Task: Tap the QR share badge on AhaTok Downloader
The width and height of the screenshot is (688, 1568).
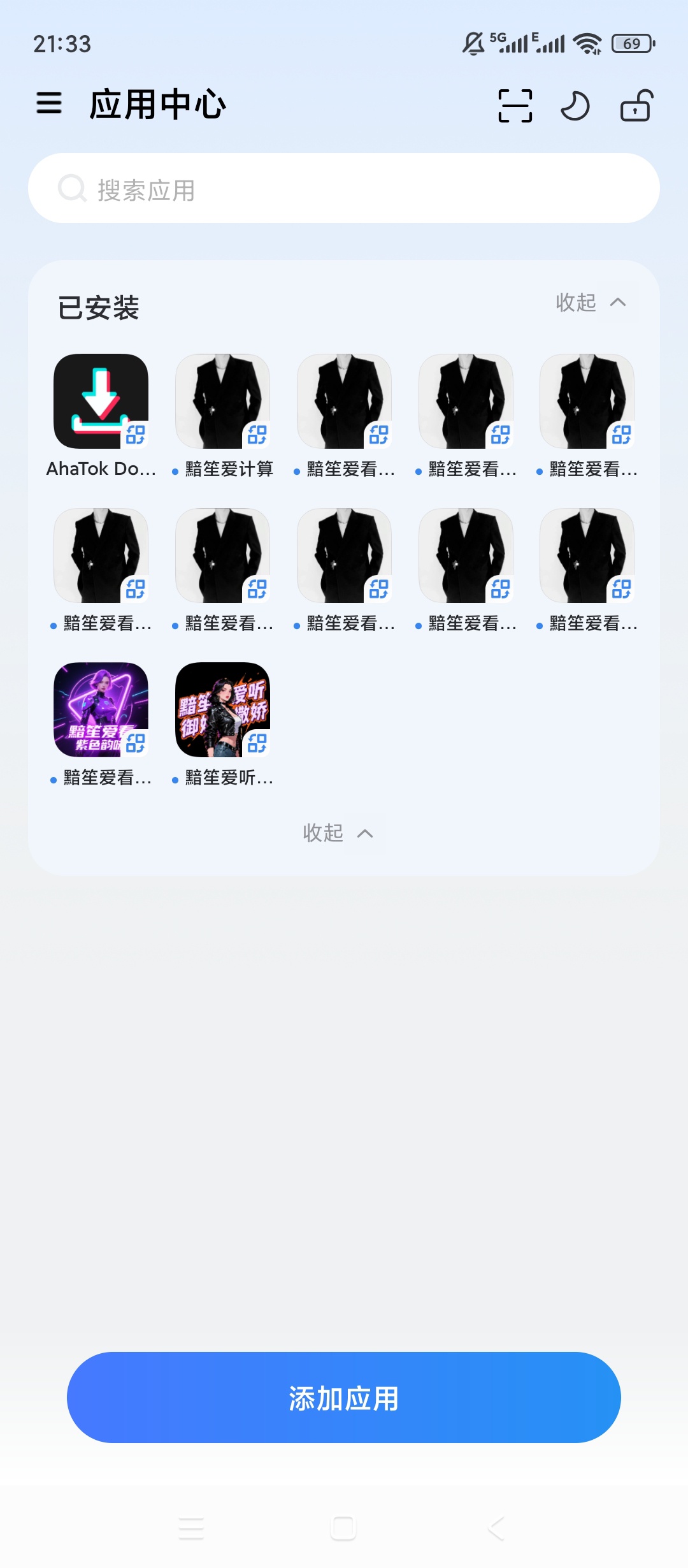Action: (x=138, y=435)
